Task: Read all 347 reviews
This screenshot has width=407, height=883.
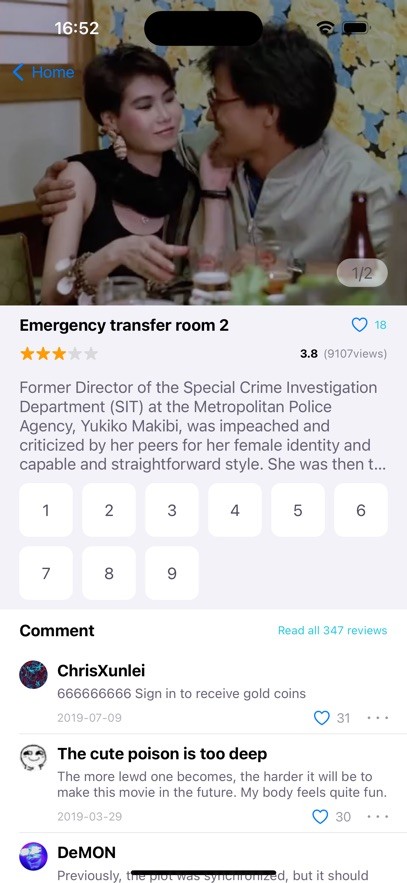Action: tap(332, 630)
